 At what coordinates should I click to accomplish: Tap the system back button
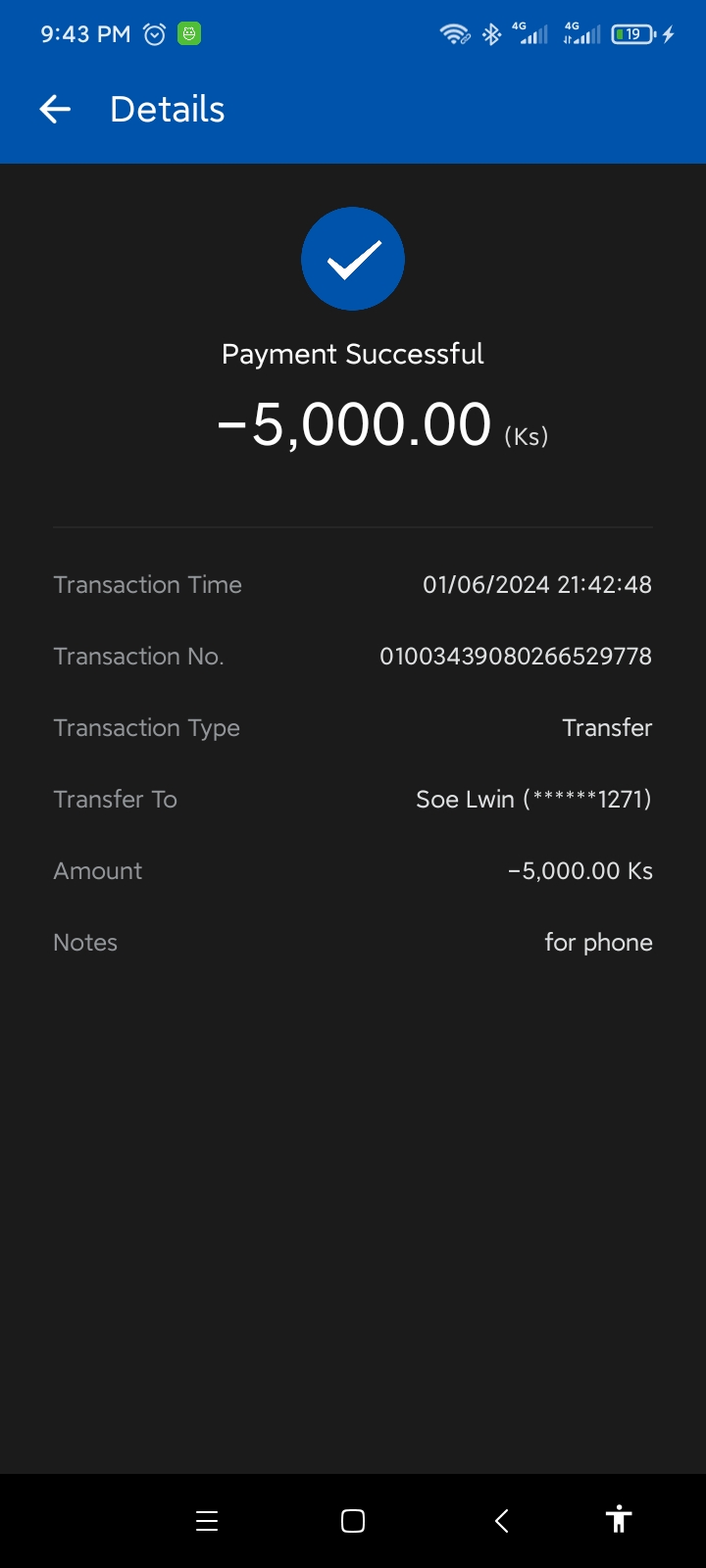[501, 1521]
